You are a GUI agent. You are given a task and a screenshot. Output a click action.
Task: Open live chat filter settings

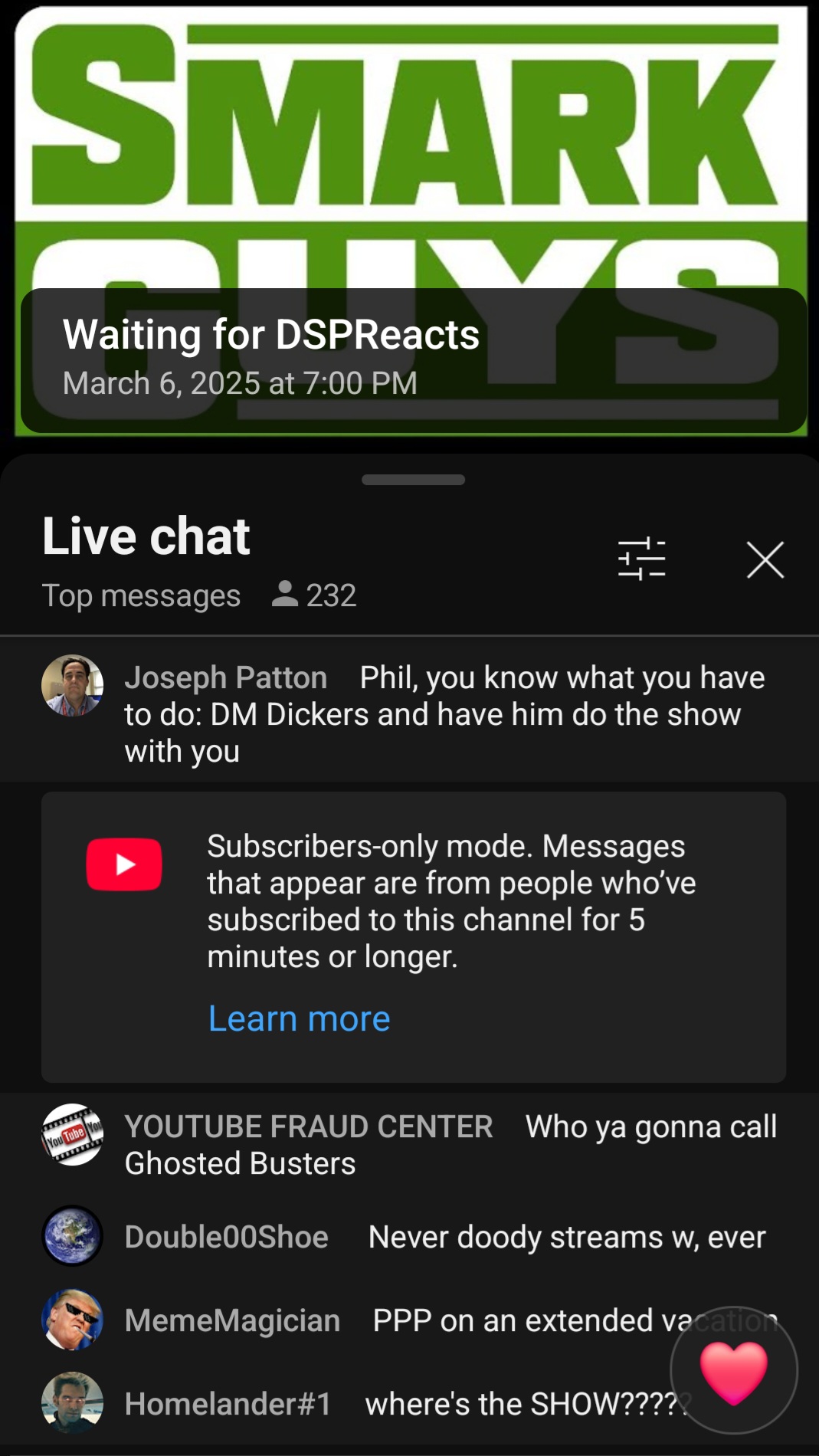tap(641, 559)
